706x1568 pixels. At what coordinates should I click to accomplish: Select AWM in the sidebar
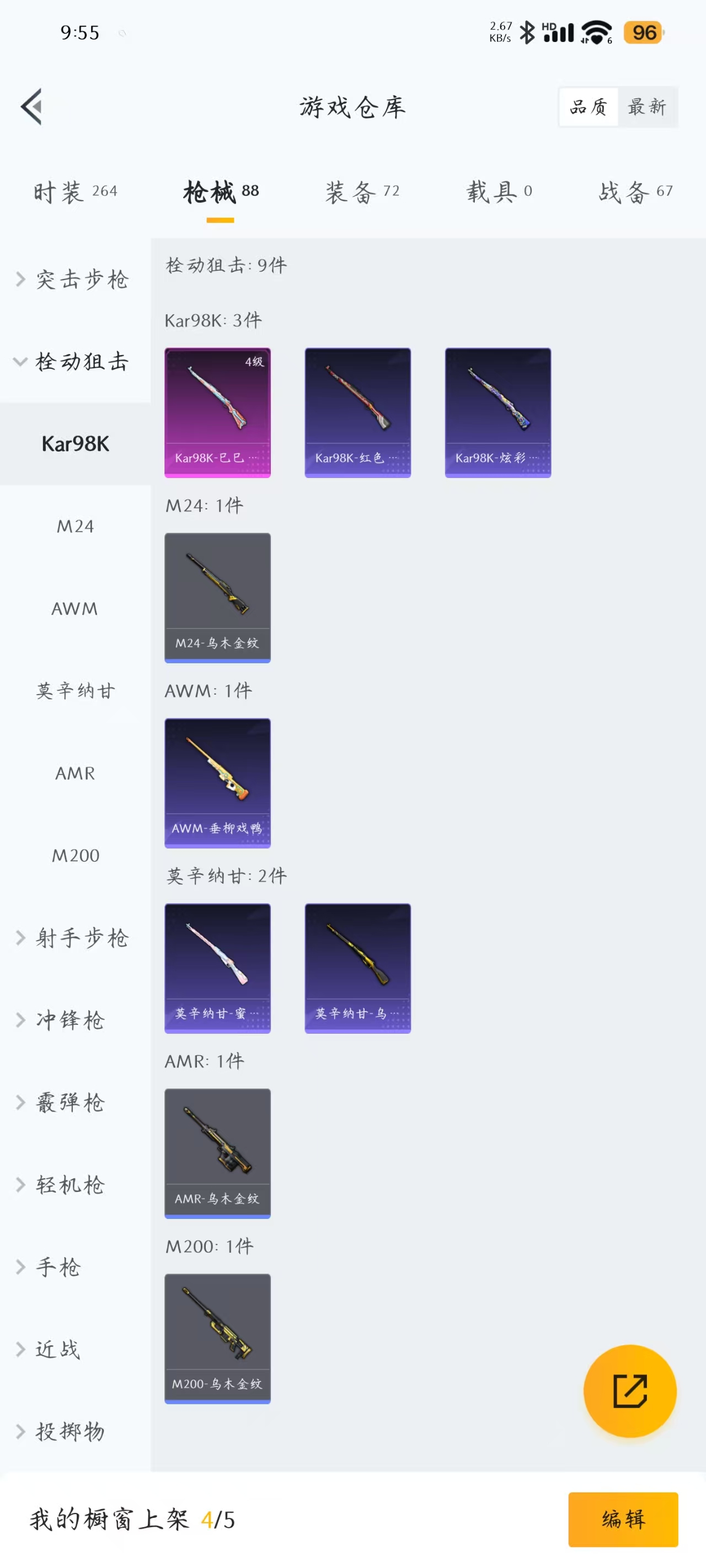(75, 608)
